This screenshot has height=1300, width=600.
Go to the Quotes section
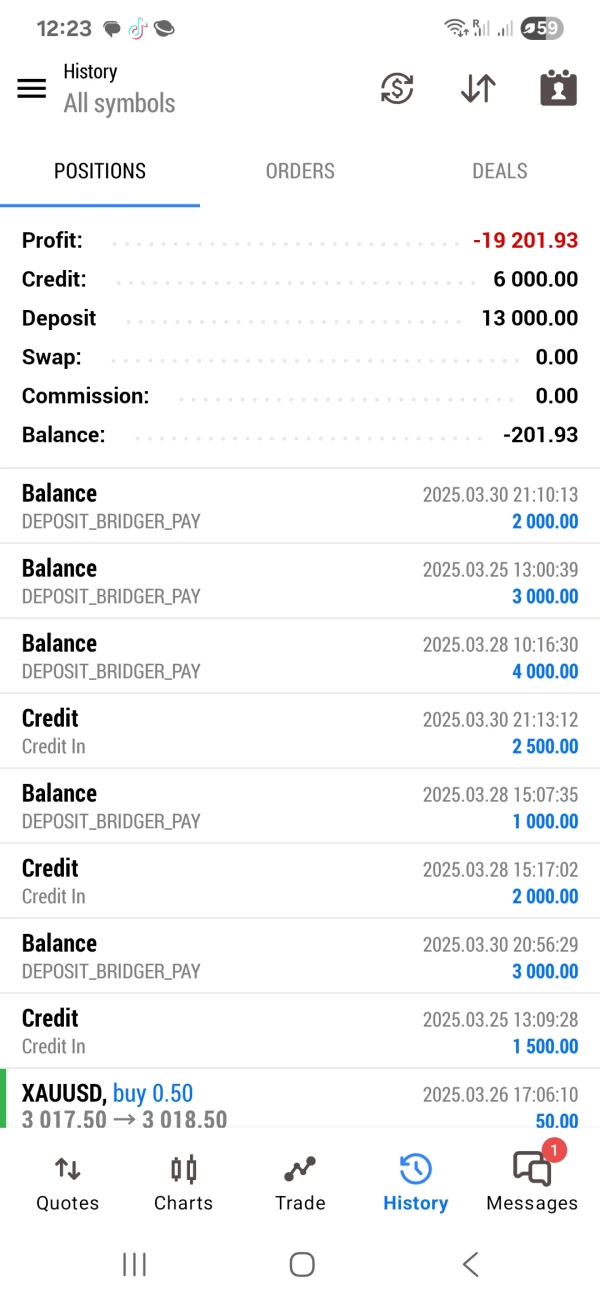coord(68,1182)
